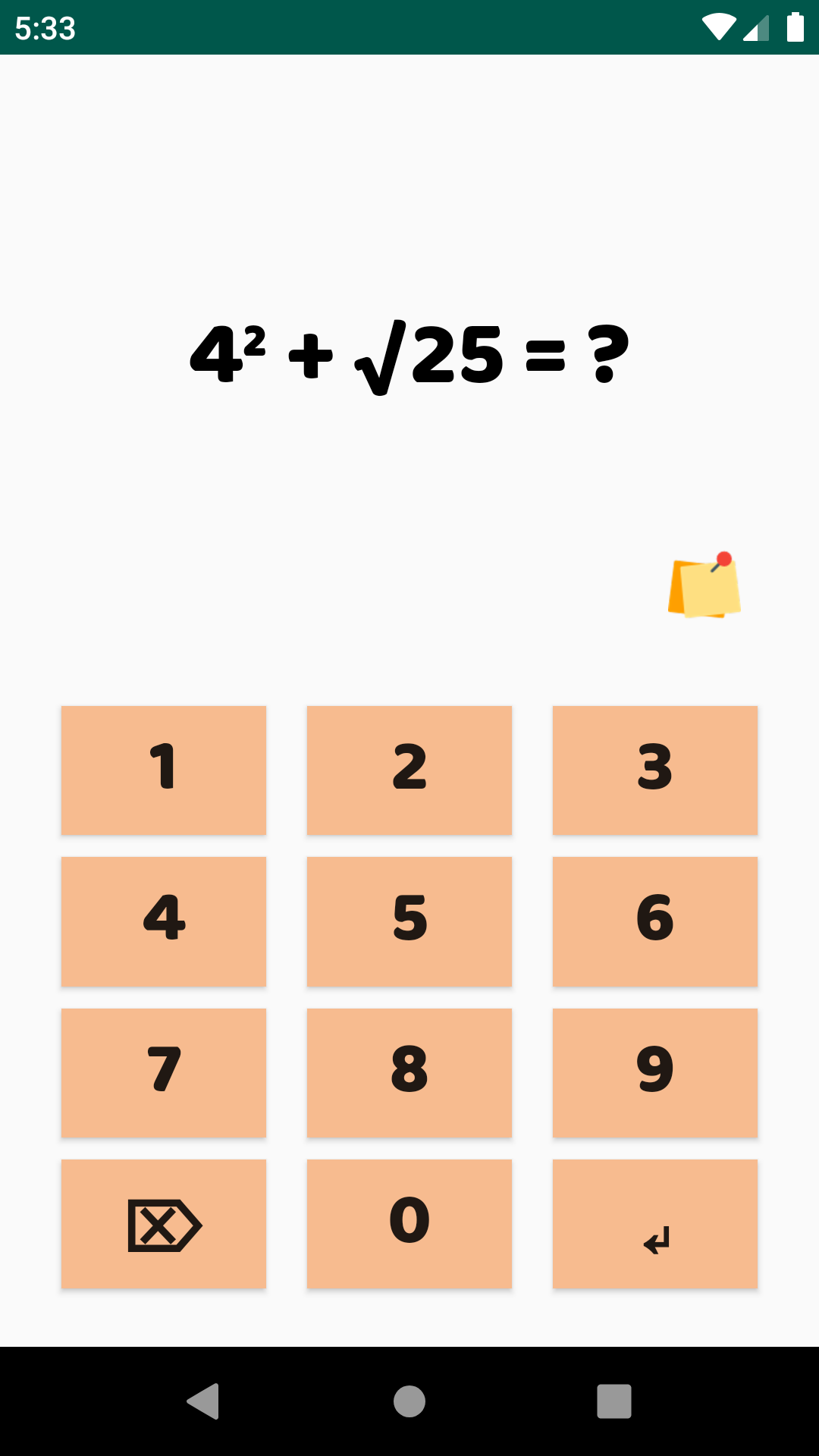Delete the last digit with backspace
The image size is (819, 1456).
click(x=164, y=1224)
